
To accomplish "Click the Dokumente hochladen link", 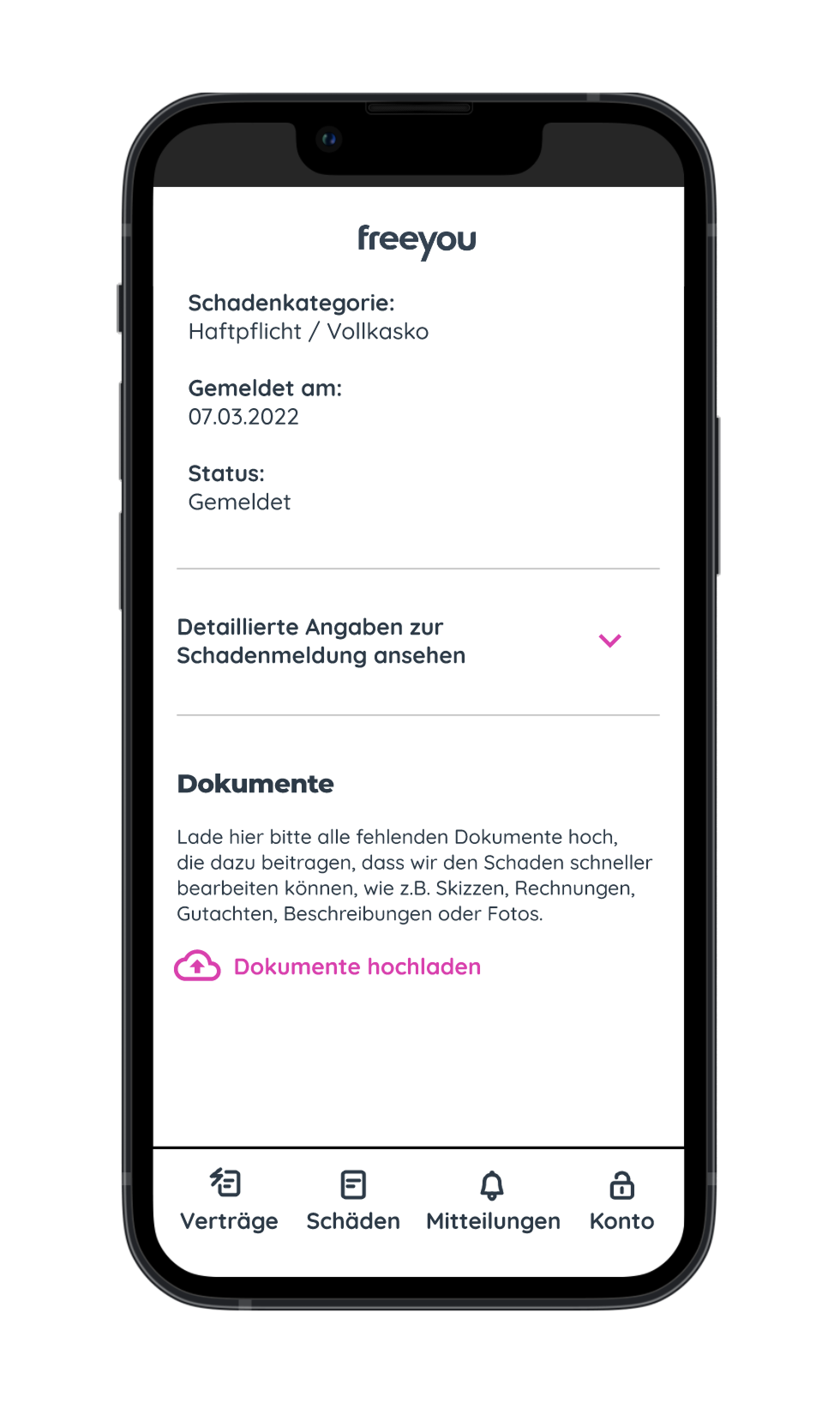I will tap(357, 966).
